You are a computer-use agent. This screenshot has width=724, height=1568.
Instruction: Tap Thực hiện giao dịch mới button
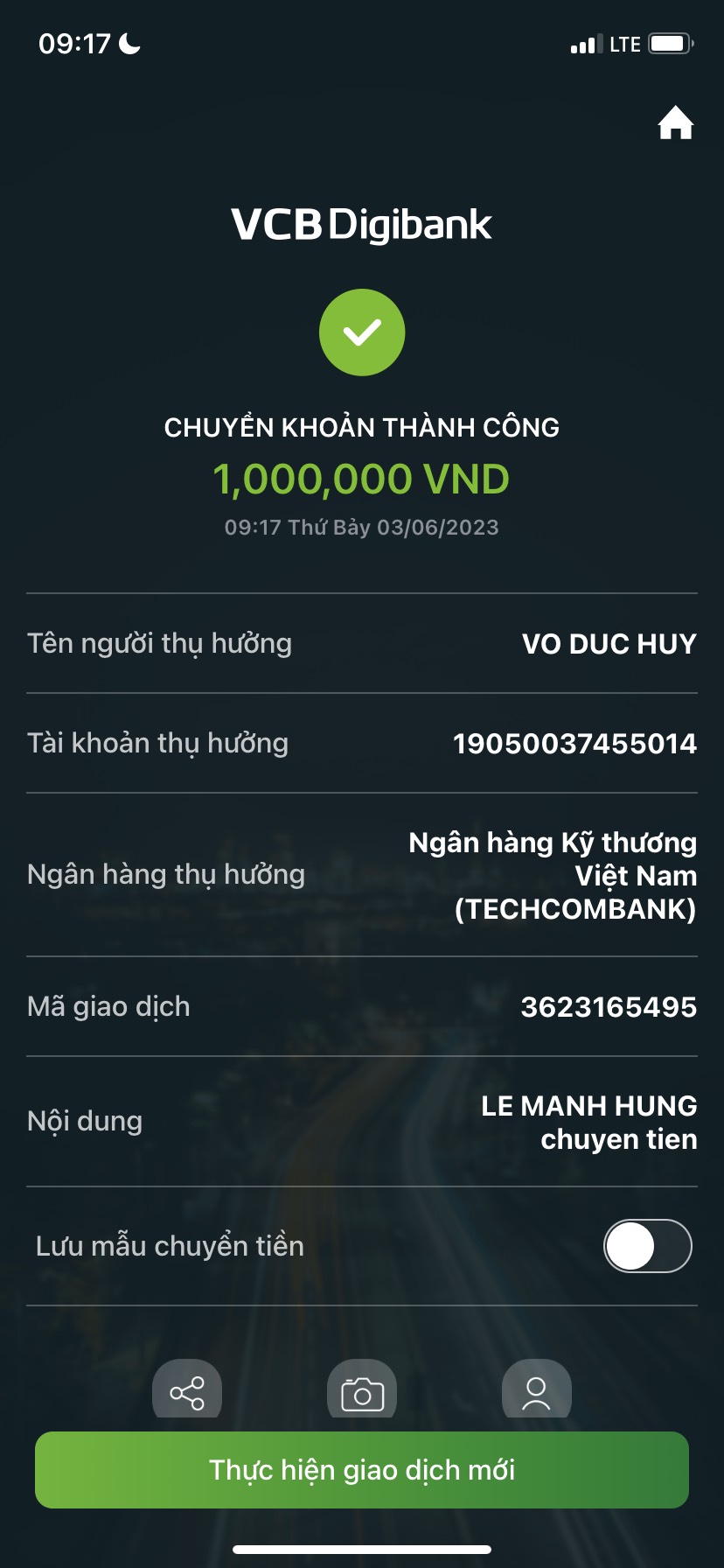coord(362,1470)
